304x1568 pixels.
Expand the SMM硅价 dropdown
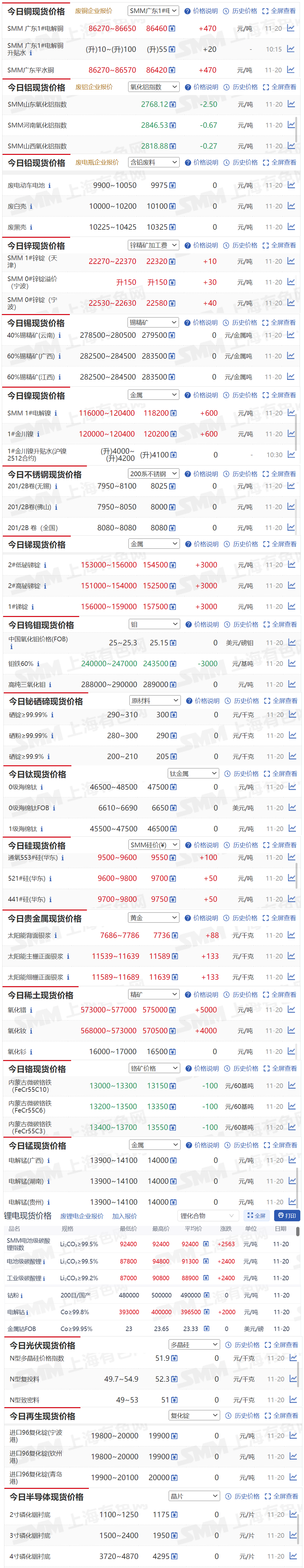pos(154,845)
